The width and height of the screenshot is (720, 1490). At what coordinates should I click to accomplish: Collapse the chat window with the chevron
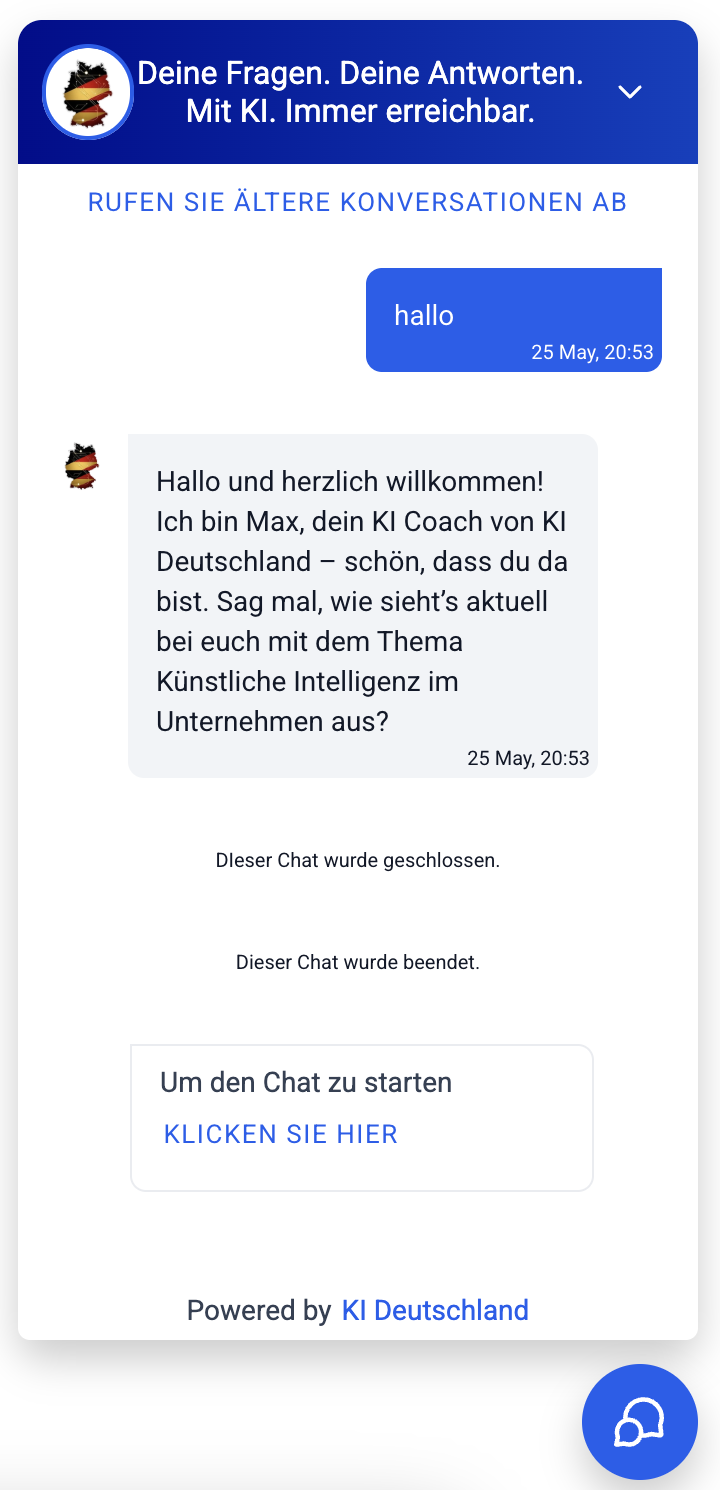(629, 92)
